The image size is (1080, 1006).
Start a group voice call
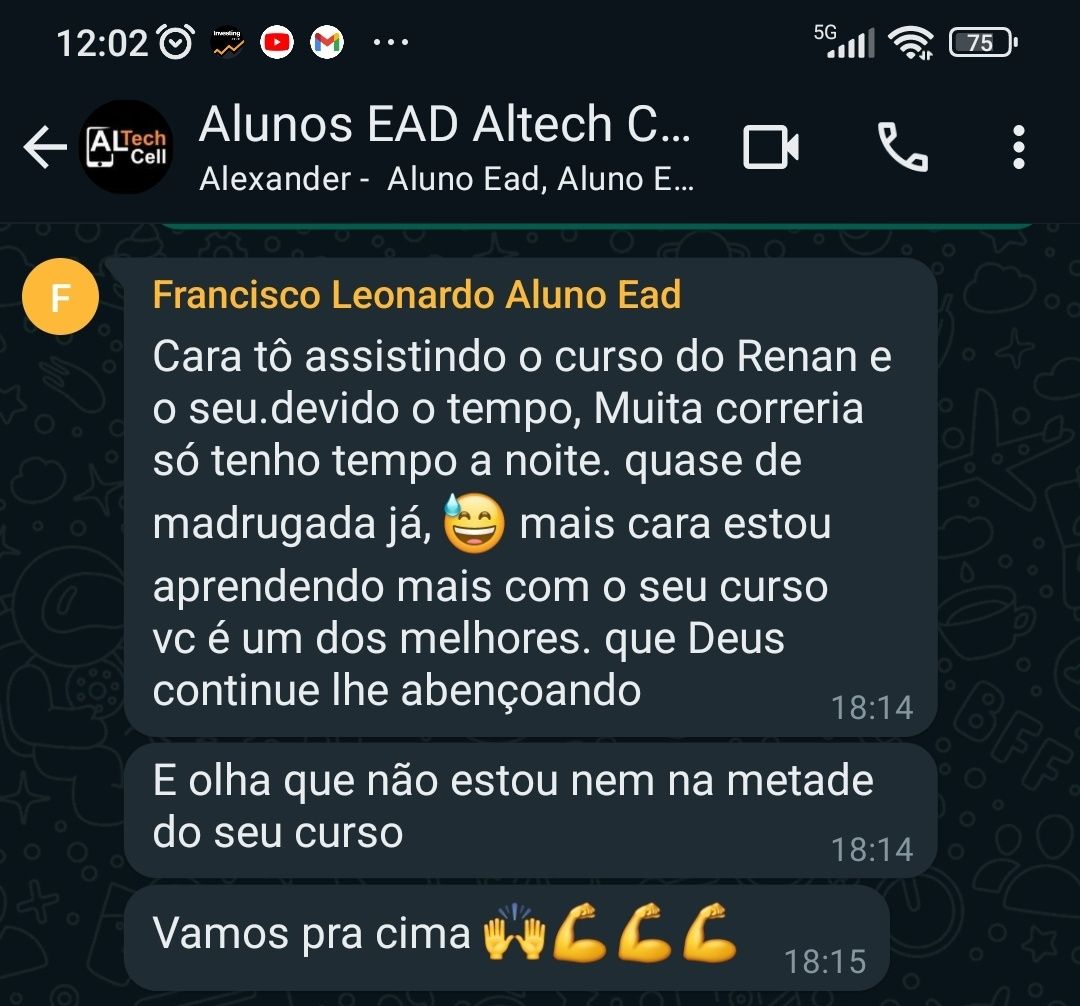(x=902, y=148)
